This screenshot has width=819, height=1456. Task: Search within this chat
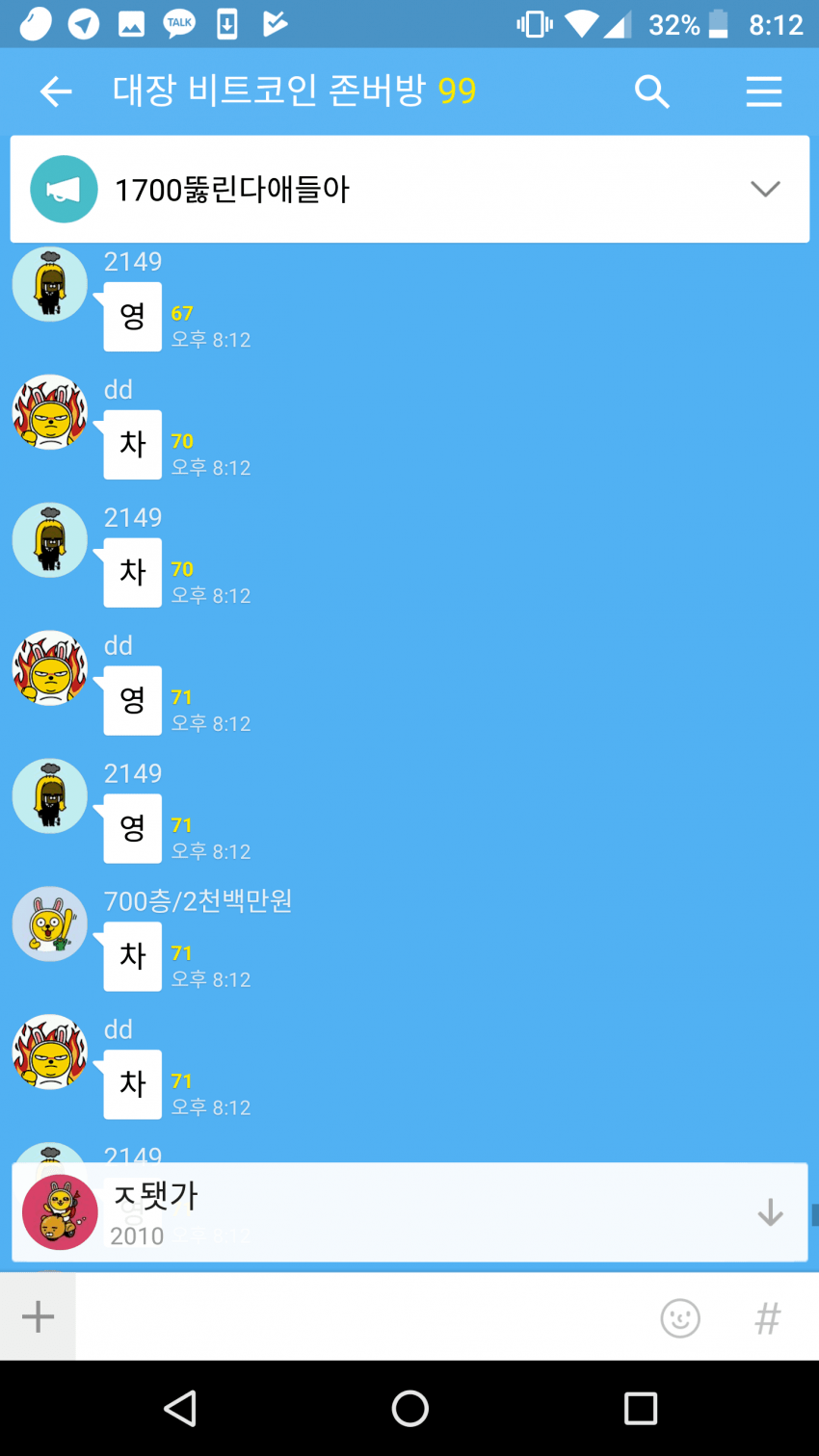[651, 91]
